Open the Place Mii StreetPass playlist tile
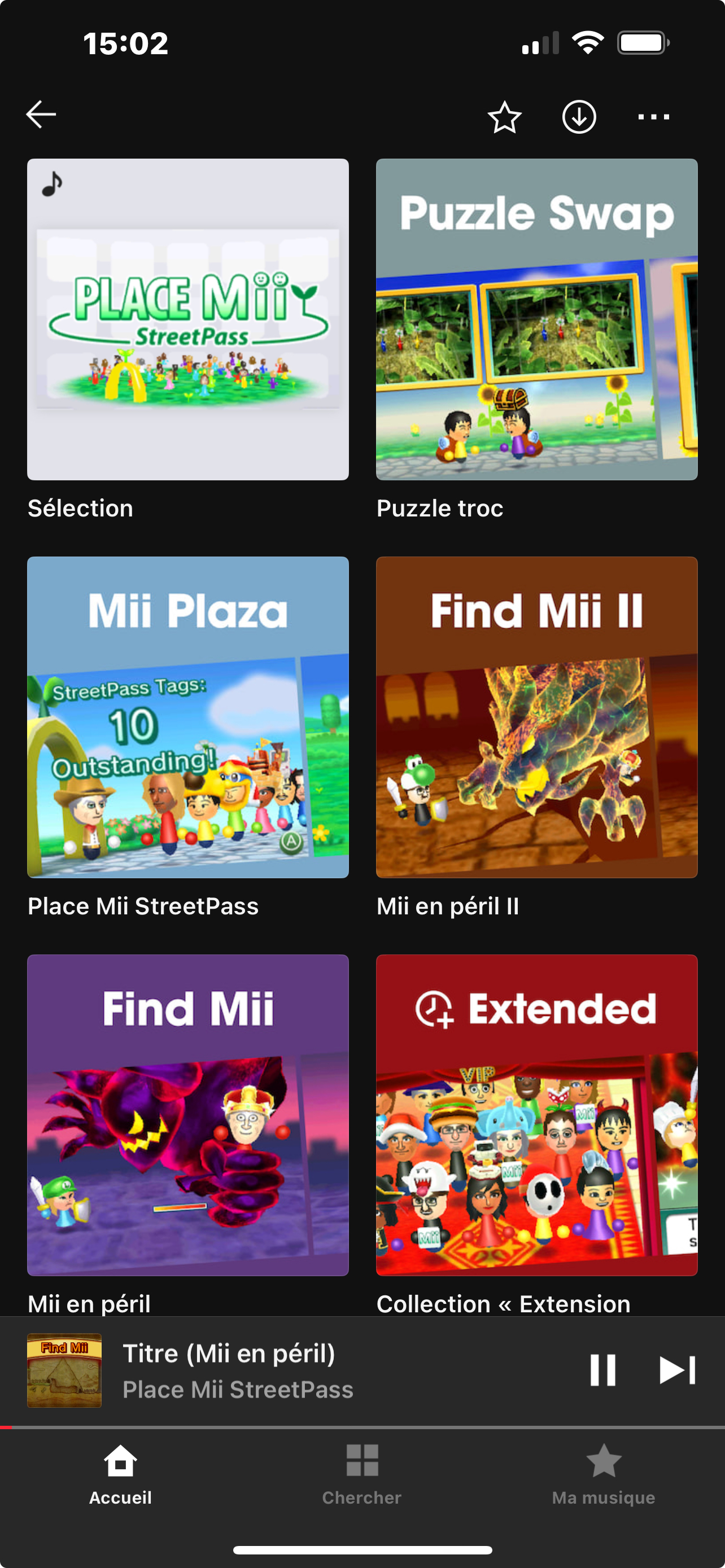The height and width of the screenshot is (1568, 725). (187, 717)
